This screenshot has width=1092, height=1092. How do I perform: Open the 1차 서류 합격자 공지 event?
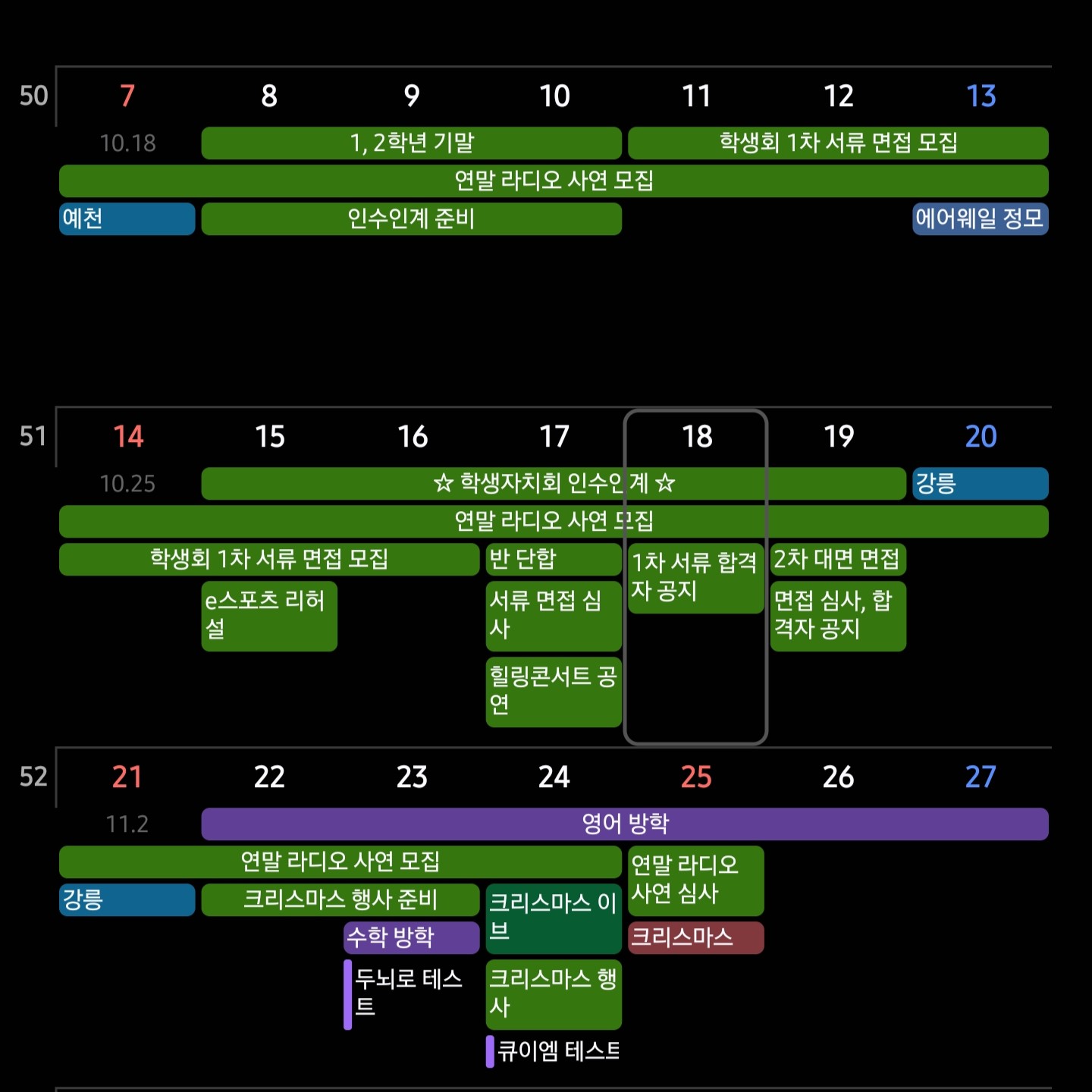pyautogui.click(x=695, y=578)
